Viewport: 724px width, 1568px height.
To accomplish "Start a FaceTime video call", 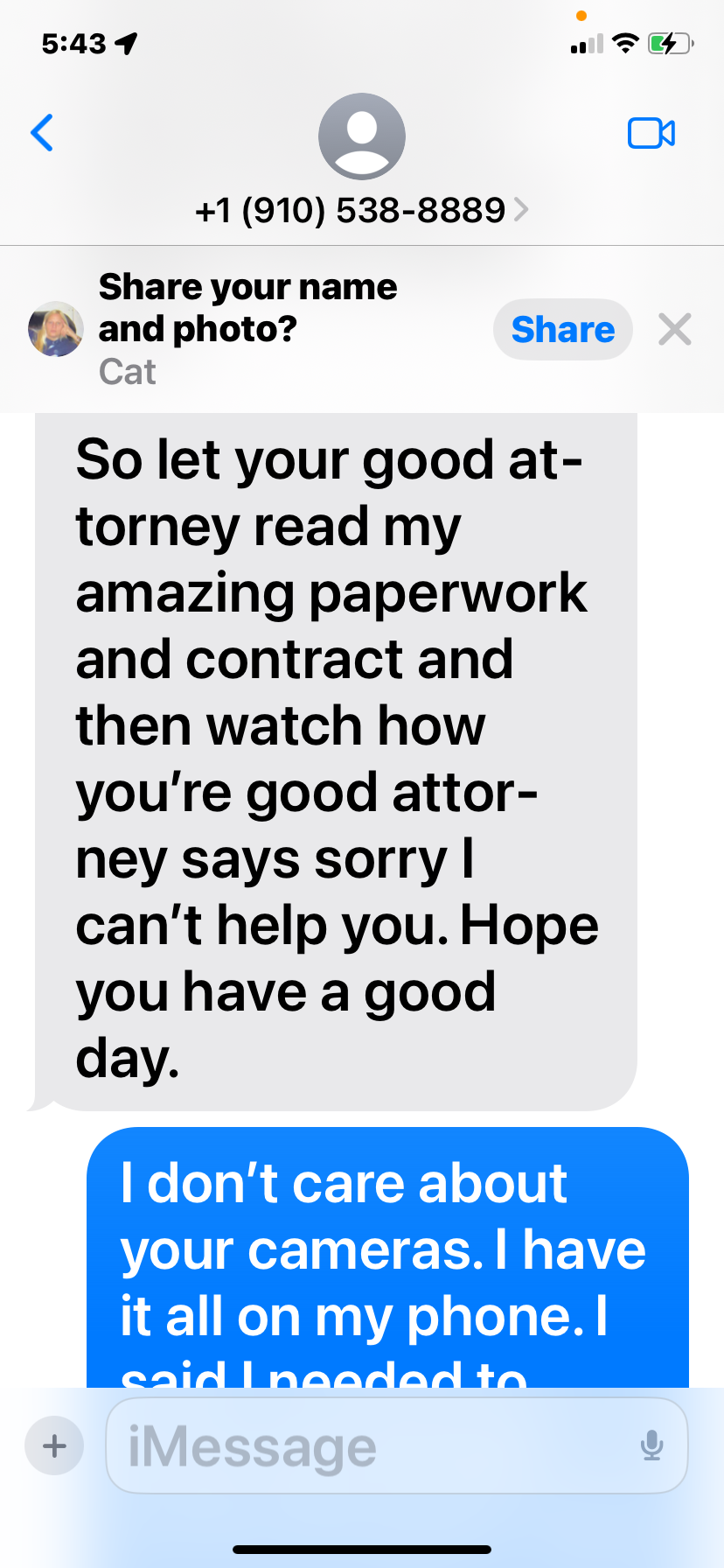I will click(651, 133).
